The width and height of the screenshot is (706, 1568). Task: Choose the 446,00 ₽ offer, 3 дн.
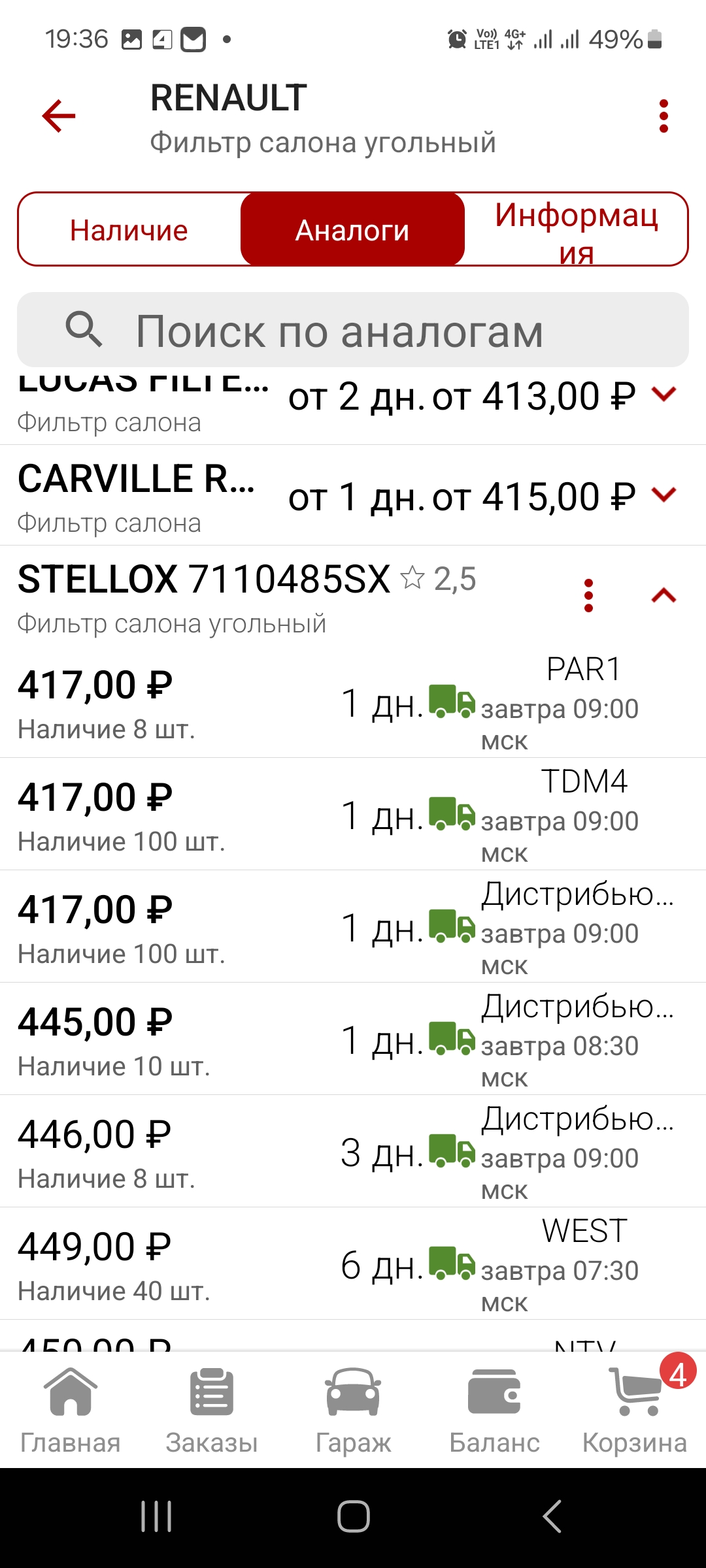(353, 1152)
